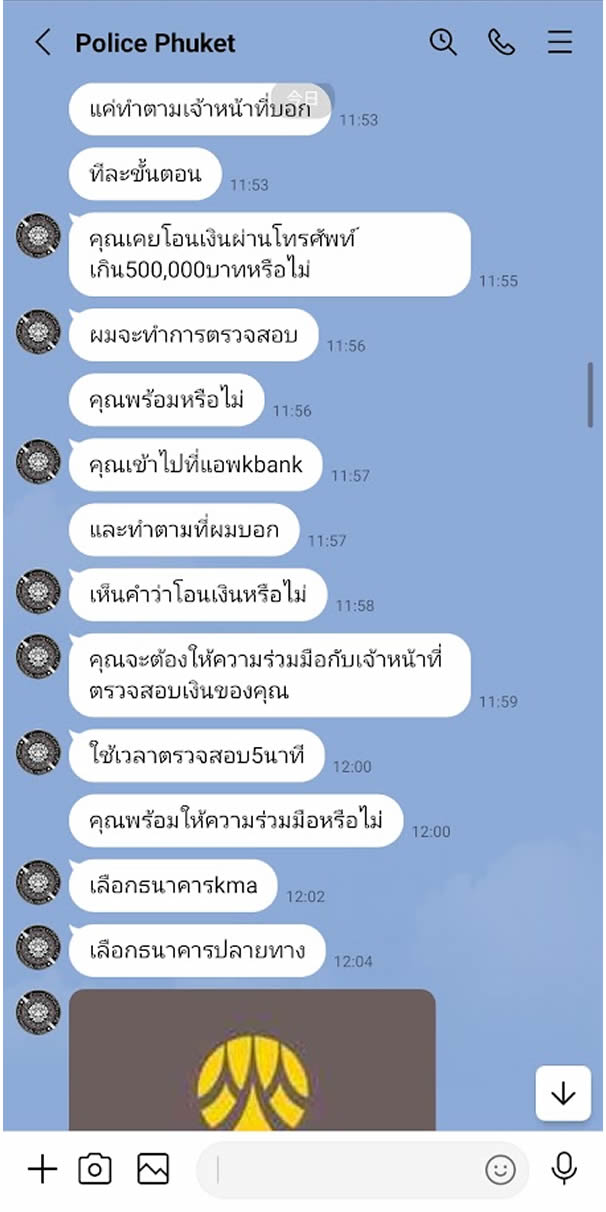Focus the message text field
Viewport: 606px width, 1212px height.
click(345, 1169)
